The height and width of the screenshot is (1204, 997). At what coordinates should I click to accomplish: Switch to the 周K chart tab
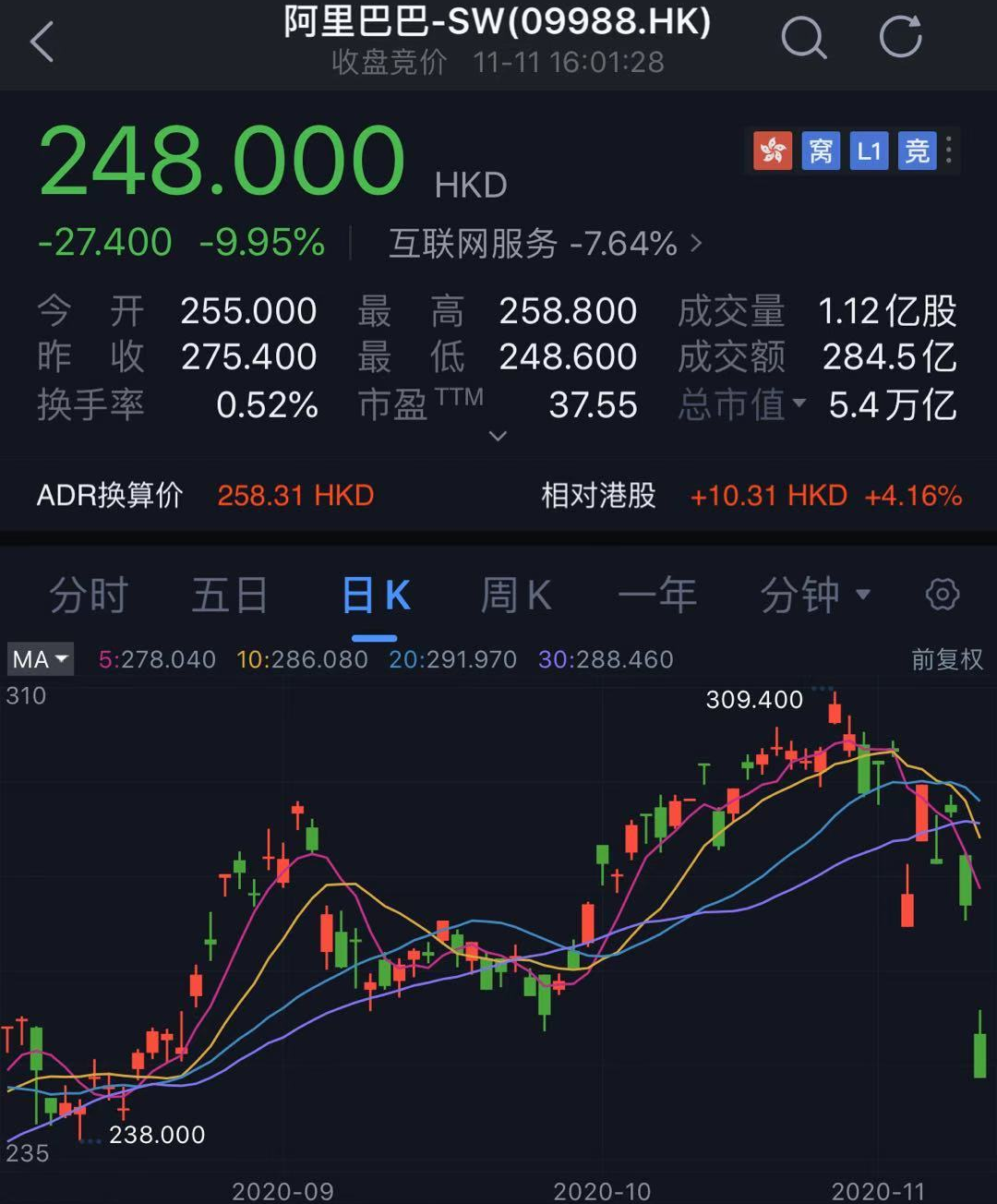coord(516,596)
